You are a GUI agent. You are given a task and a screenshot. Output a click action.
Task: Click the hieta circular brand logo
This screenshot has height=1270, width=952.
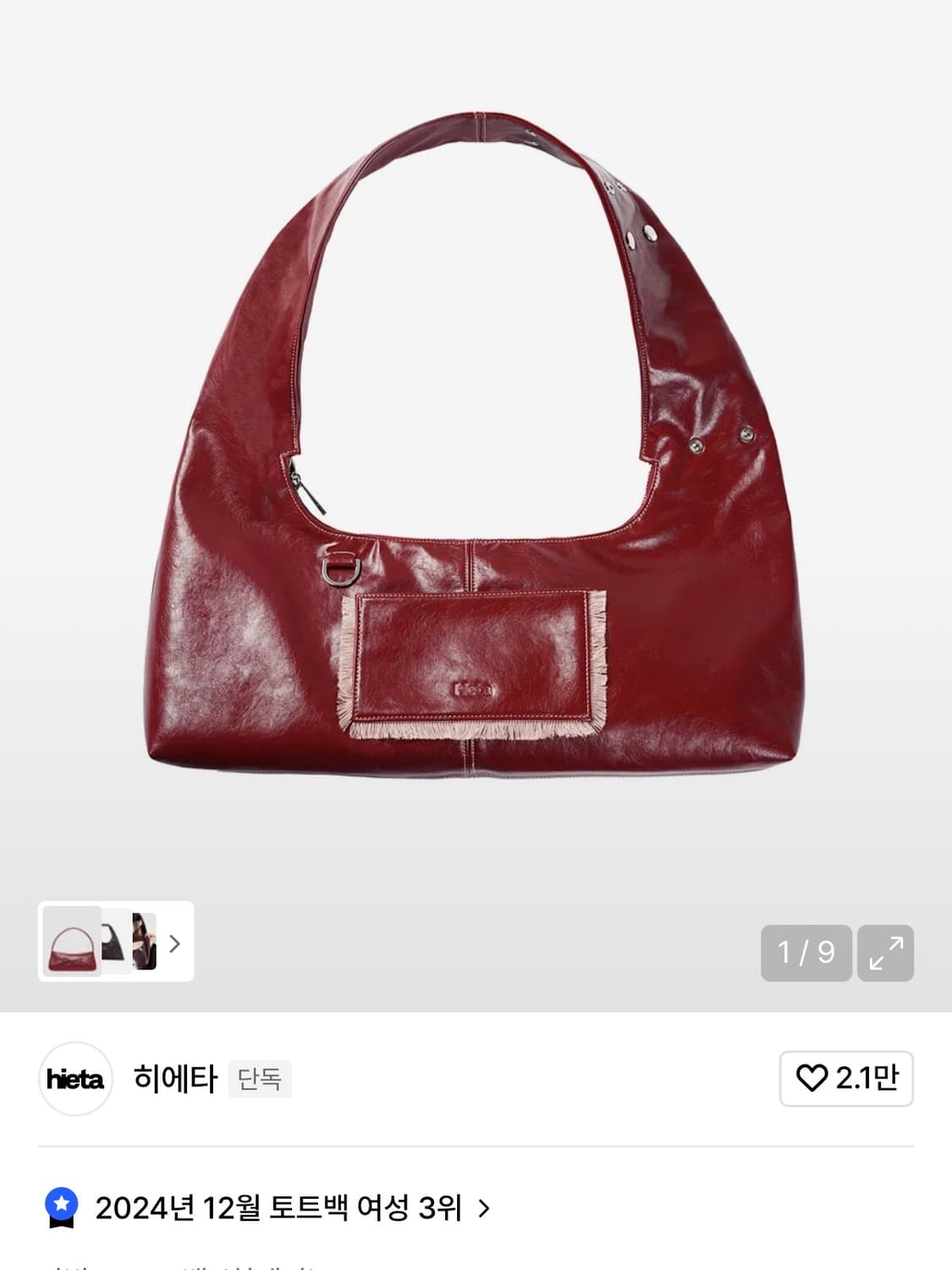[x=74, y=1079]
